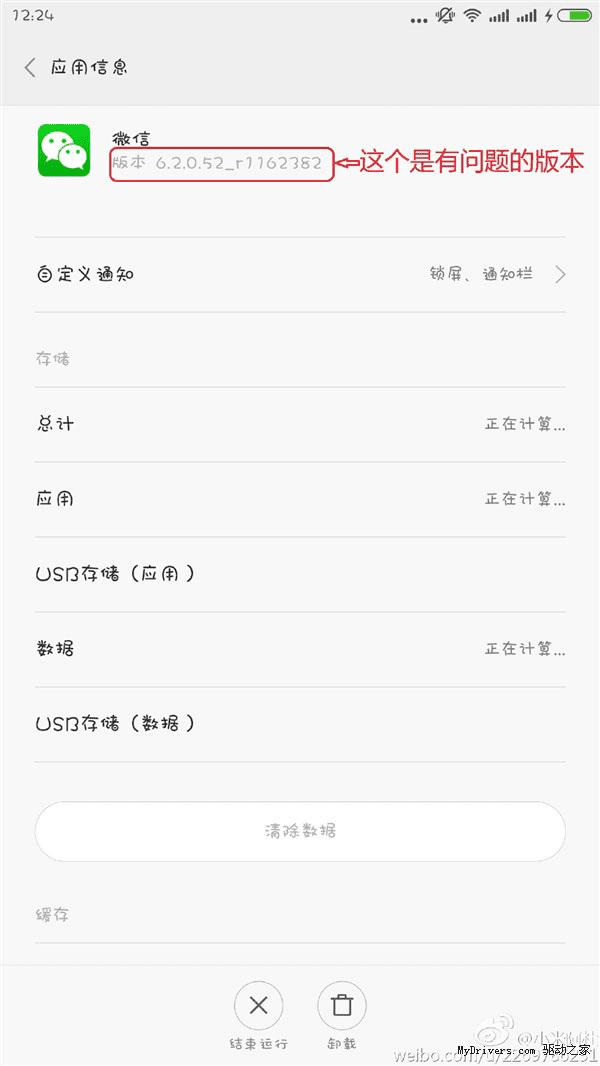Screen dimensions: 600x1066
Task: Tap the 清除数据 button
Action: tap(300, 830)
